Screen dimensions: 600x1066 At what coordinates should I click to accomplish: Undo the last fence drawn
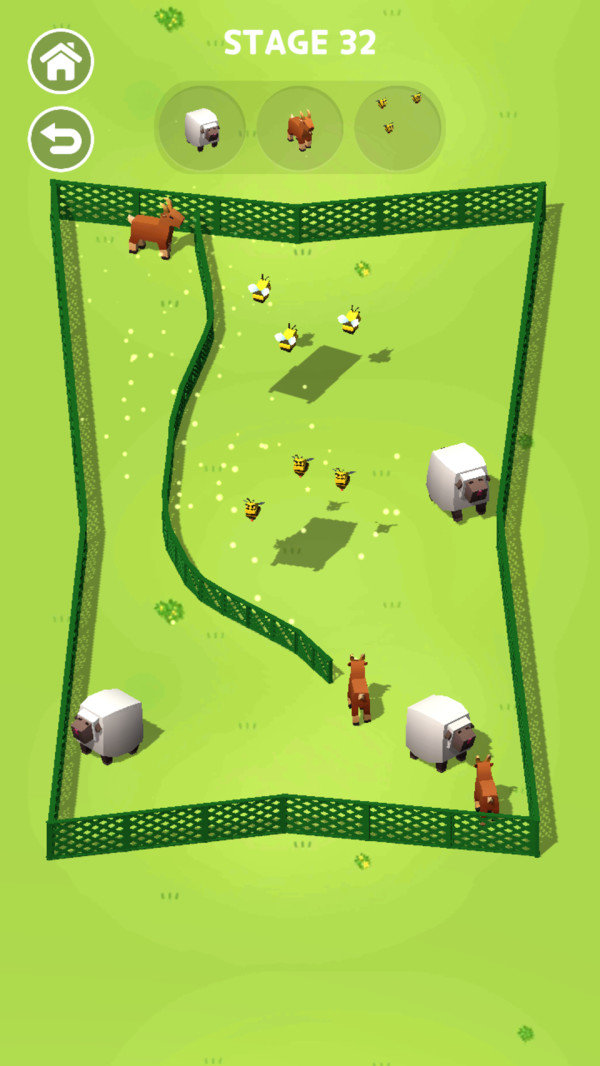coord(61,139)
